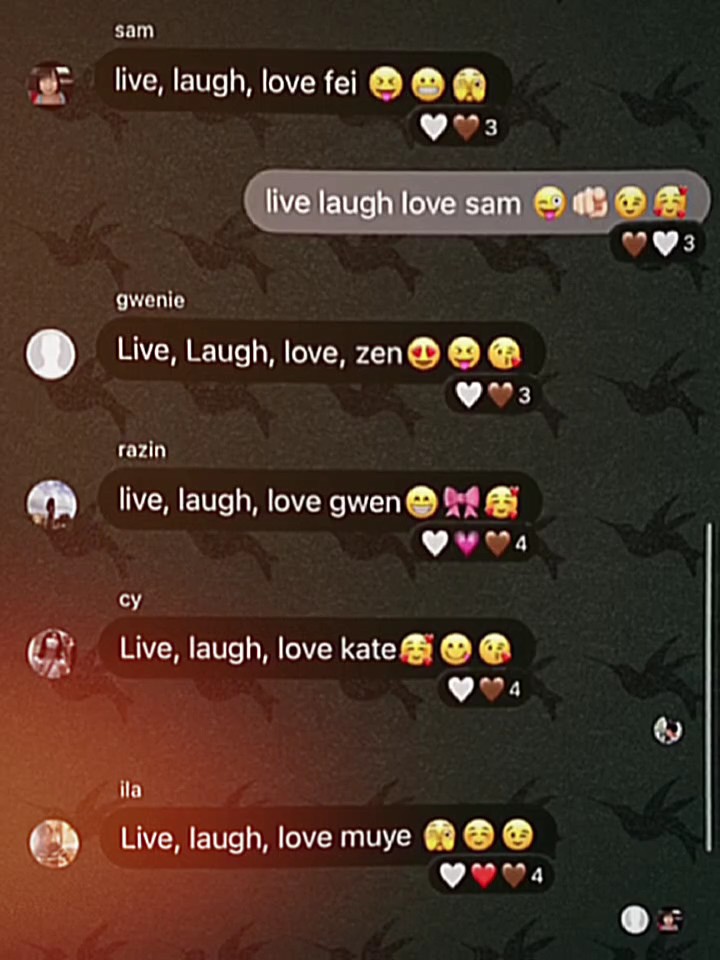Image resolution: width=720 pixels, height=960 pixels.
Task: Open ila's profile picture
Action: click(x=54, y=843)
